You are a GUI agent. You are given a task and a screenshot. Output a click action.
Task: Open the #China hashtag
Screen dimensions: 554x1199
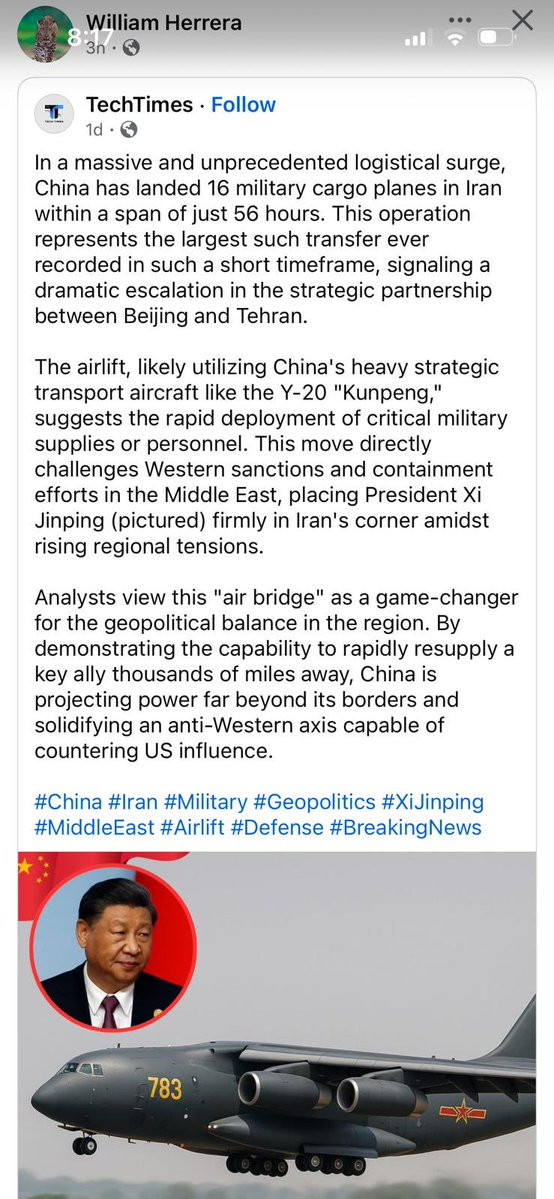(x=68, y=802)
